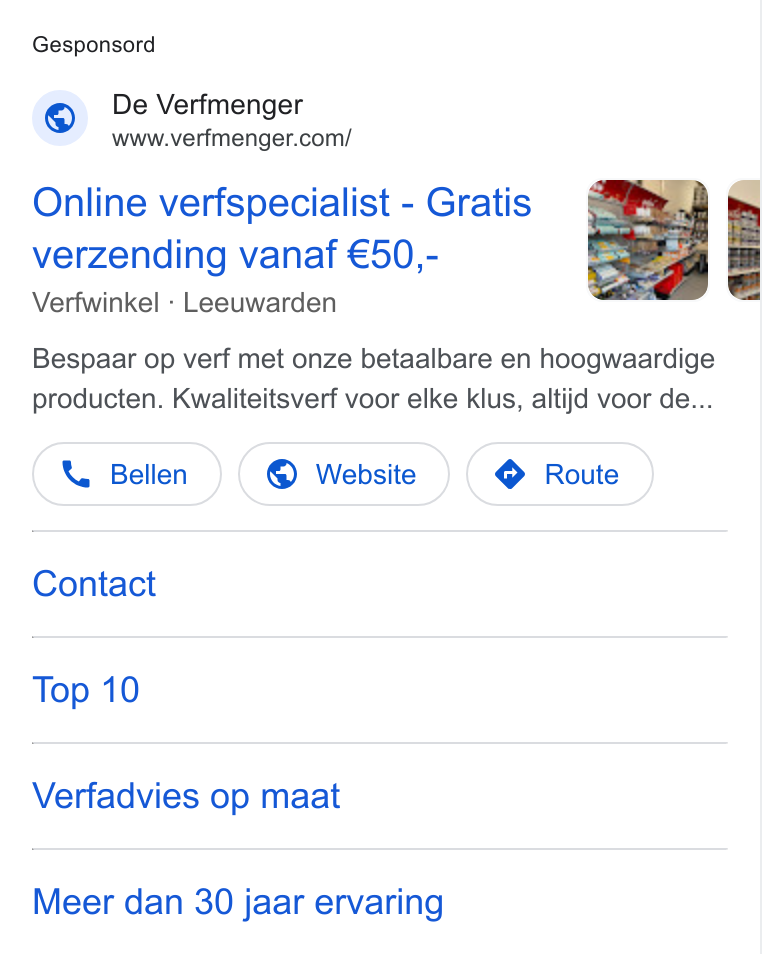776x954 pixels.
Task: View the partially visible second store photo
Action: point(744,240)
